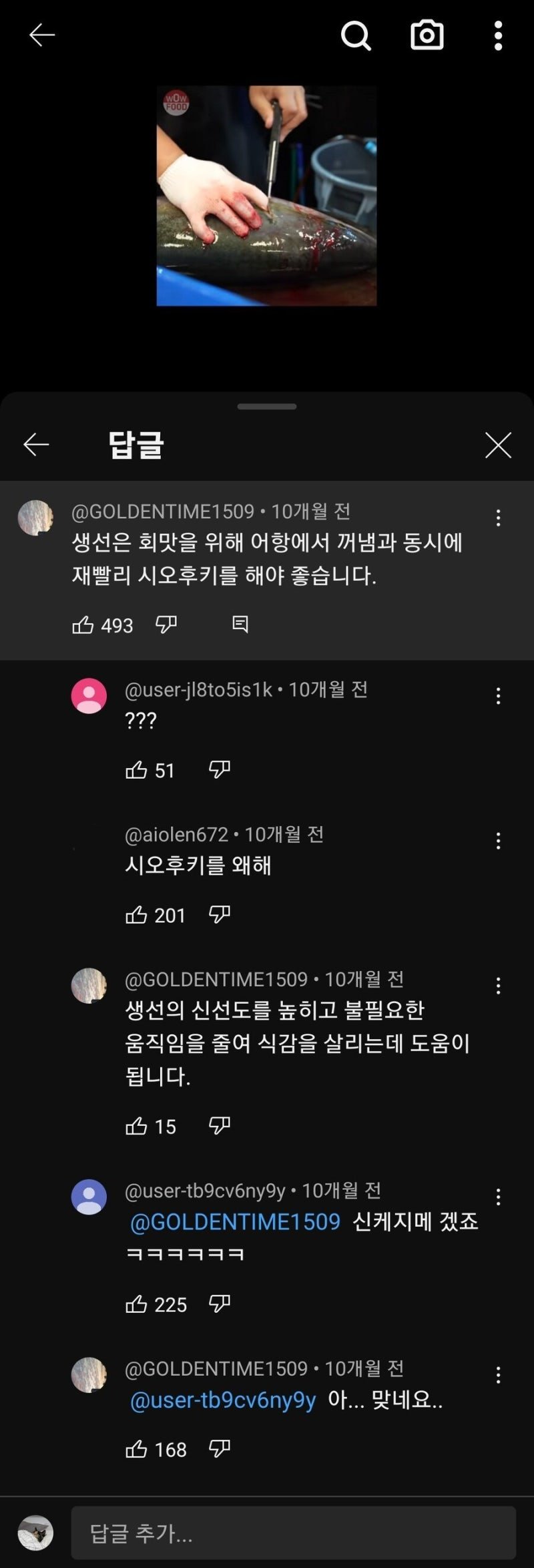Tap the video thumbnail showing fish cutting
This screenshot has height=1568, width=534.
coord(267,197)
